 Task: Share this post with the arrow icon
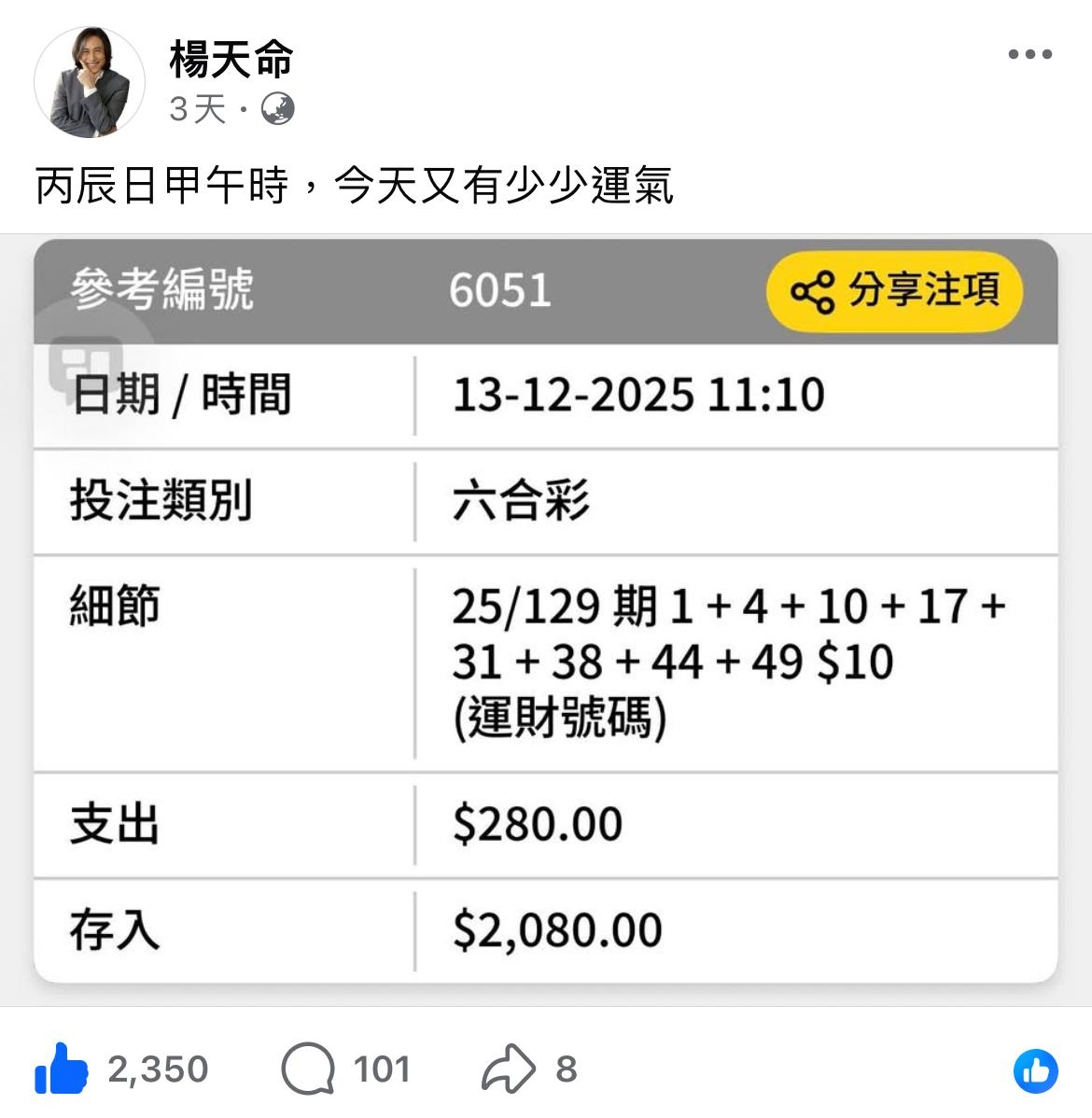[509, 1069]
